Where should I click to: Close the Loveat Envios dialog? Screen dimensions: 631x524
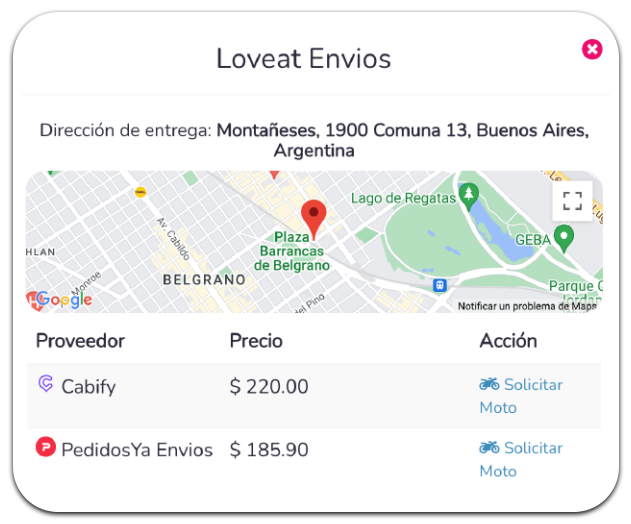[592, 49]
